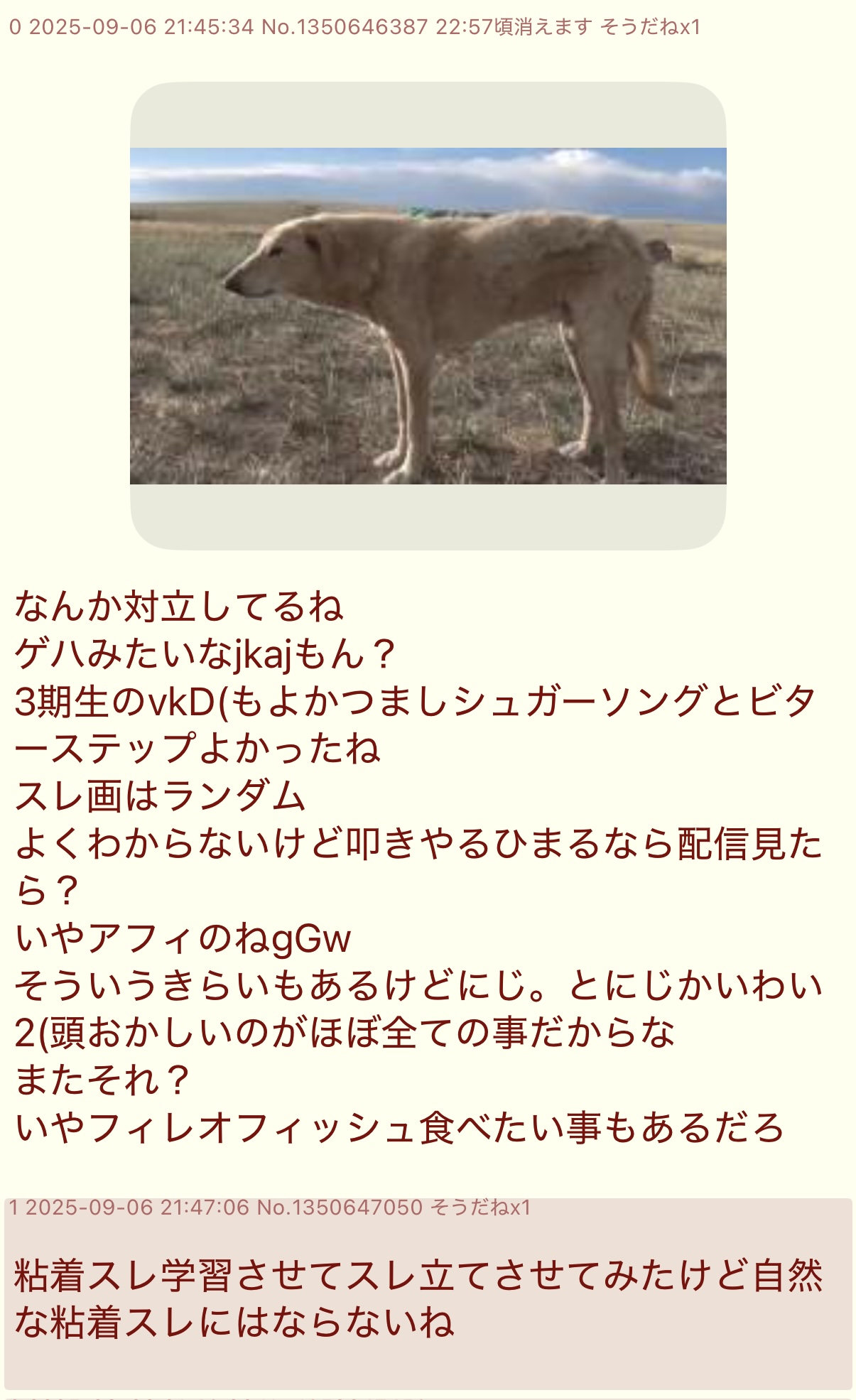The image size is (856, 1400).
Task: Open reply post starting with 粘着スレ学習させて
Action: point(418,1298)
